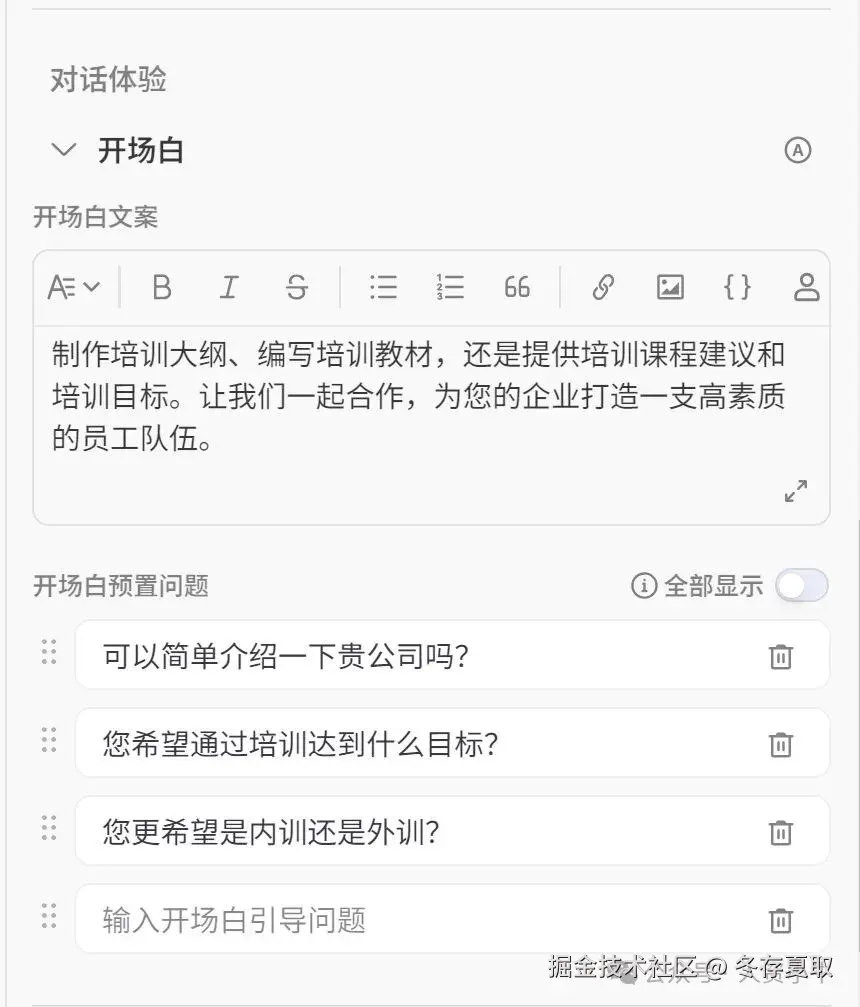Expand the opener text box to fullscreen
This screenshot has height=1007, width=860.
tap(796, 490)
